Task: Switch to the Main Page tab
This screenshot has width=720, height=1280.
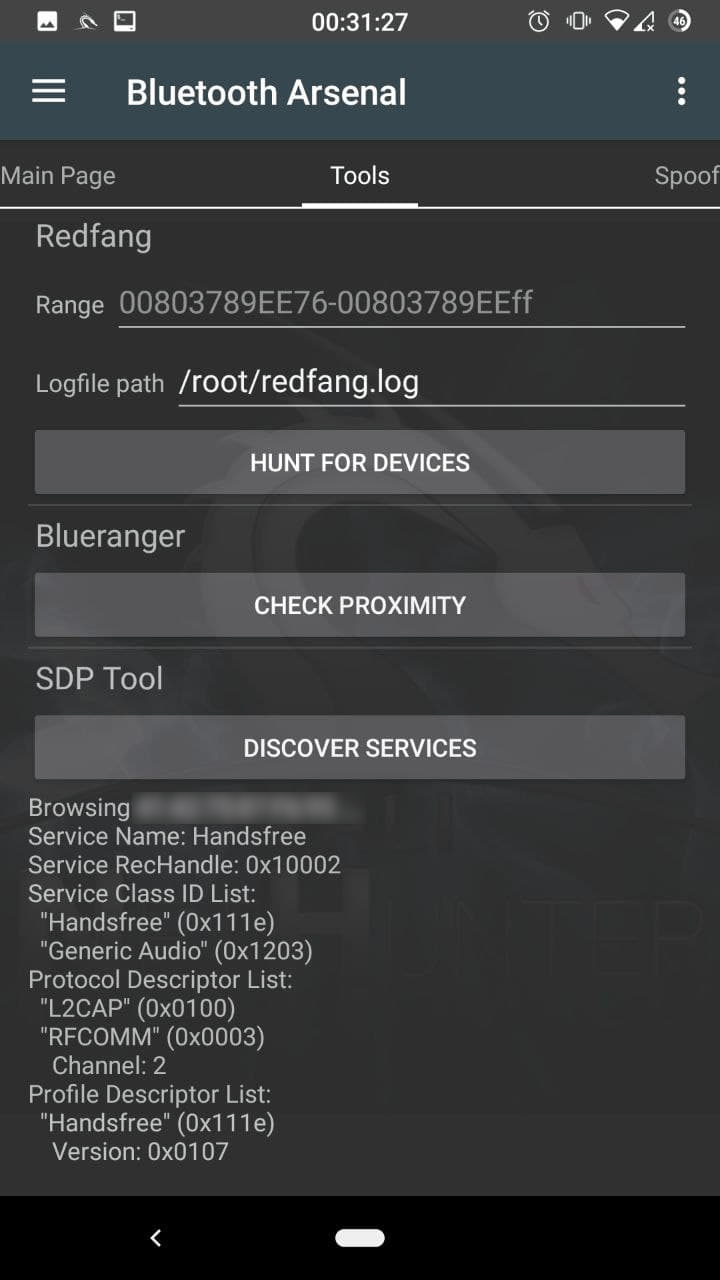Action: [58, 176]
